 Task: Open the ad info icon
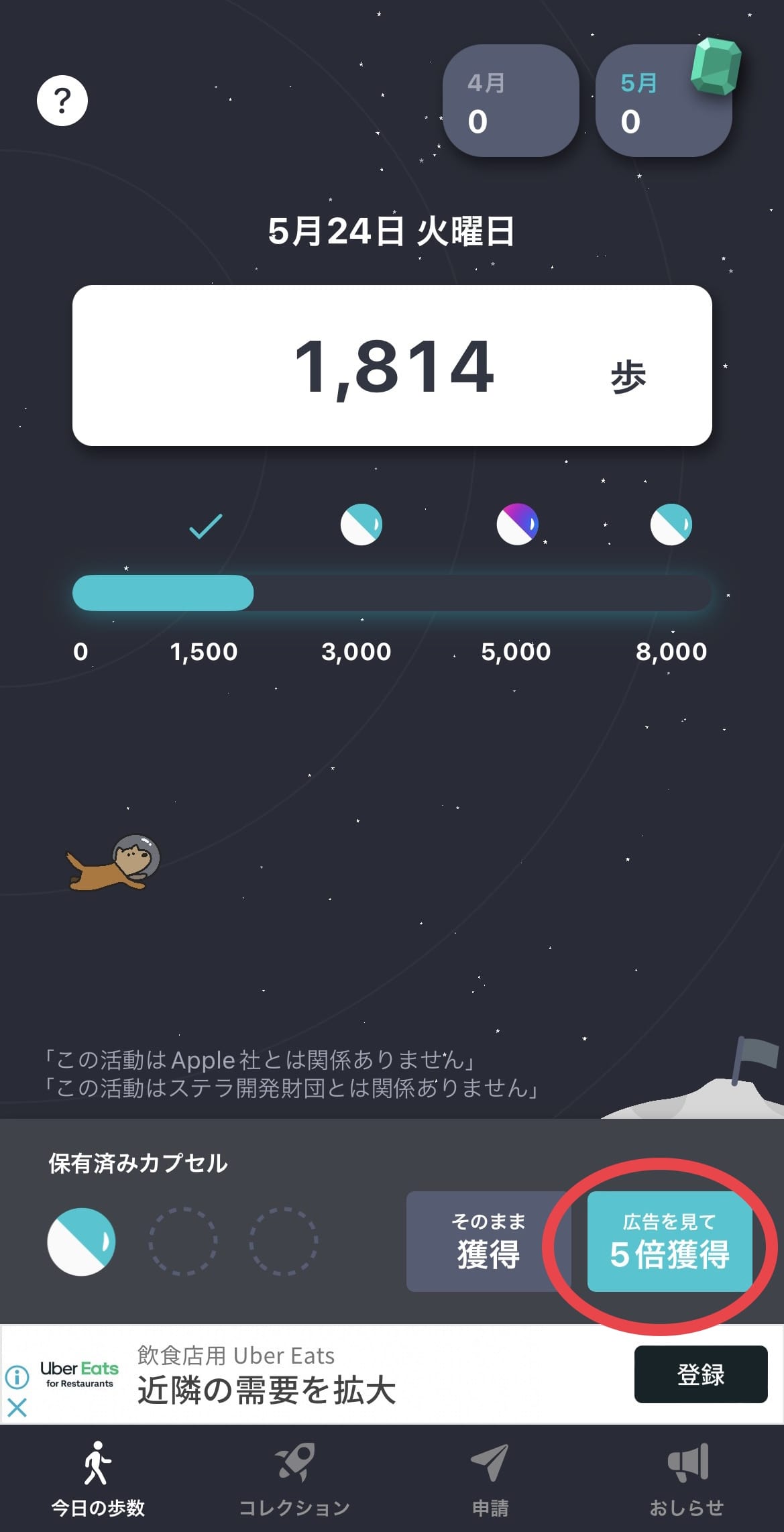(17, 1377)
